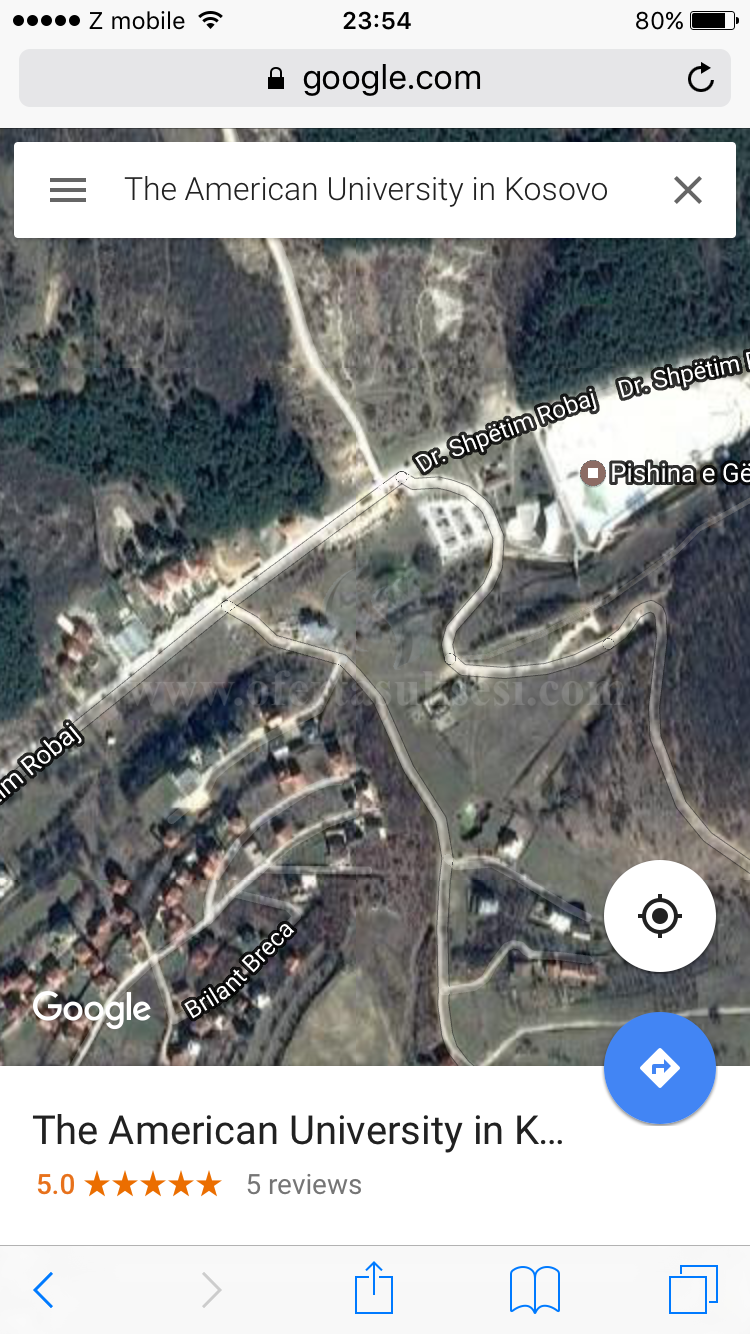This screenshot has width=750, height=1334.
Task: Open the hamburger menu in search bar
Action: (68, 190)
